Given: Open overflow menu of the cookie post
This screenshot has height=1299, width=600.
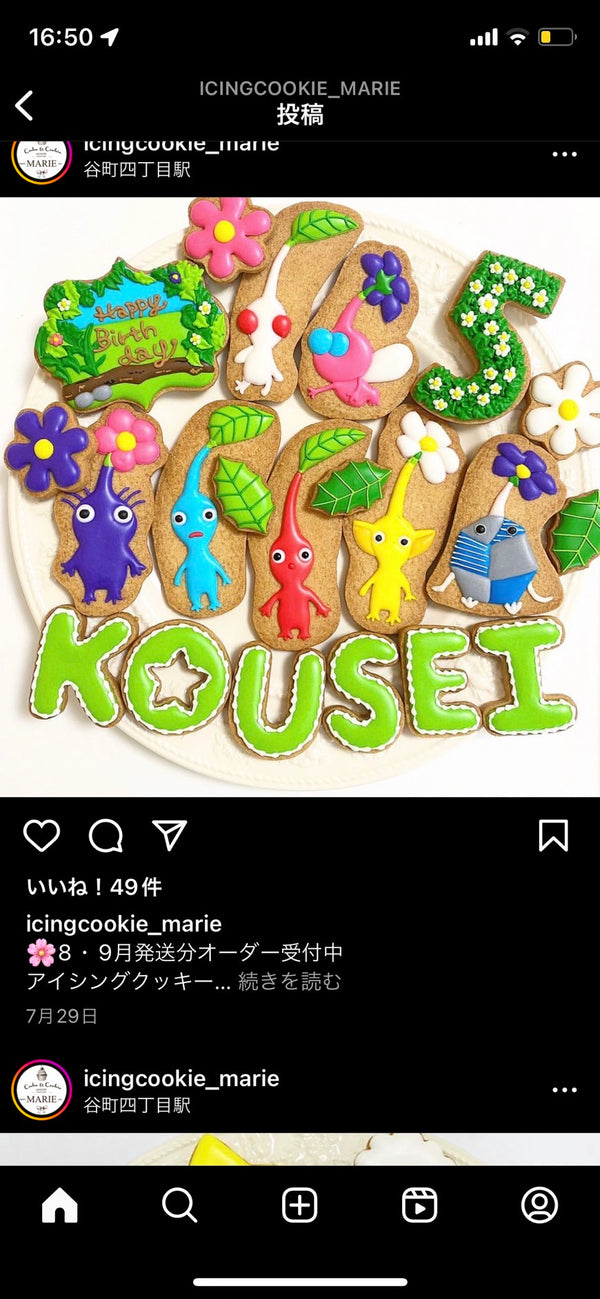Looking at the screenshot, I should (x=564, y=155).
